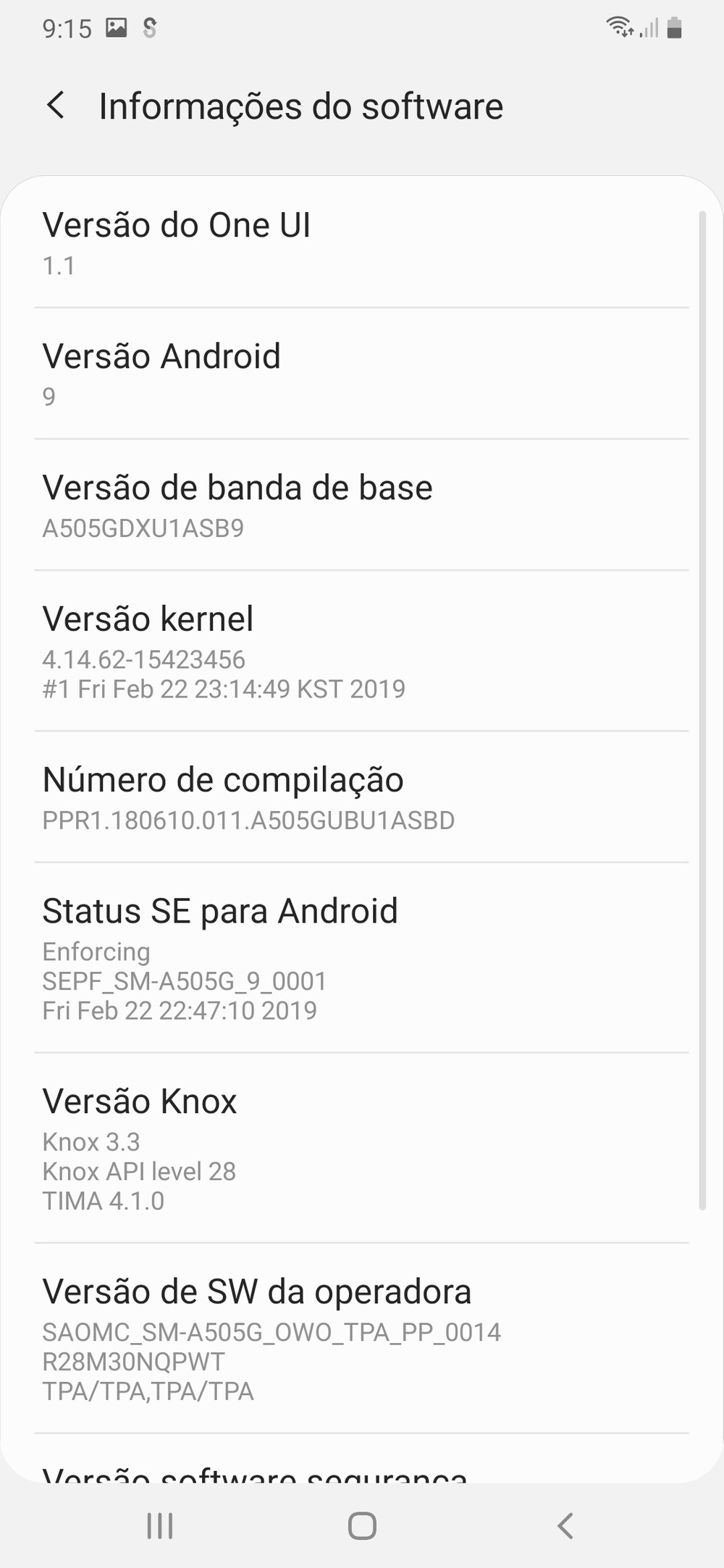Tap the Versão Android row
This screenshot has width=724, height=1568.
click(x=361, y=374)
